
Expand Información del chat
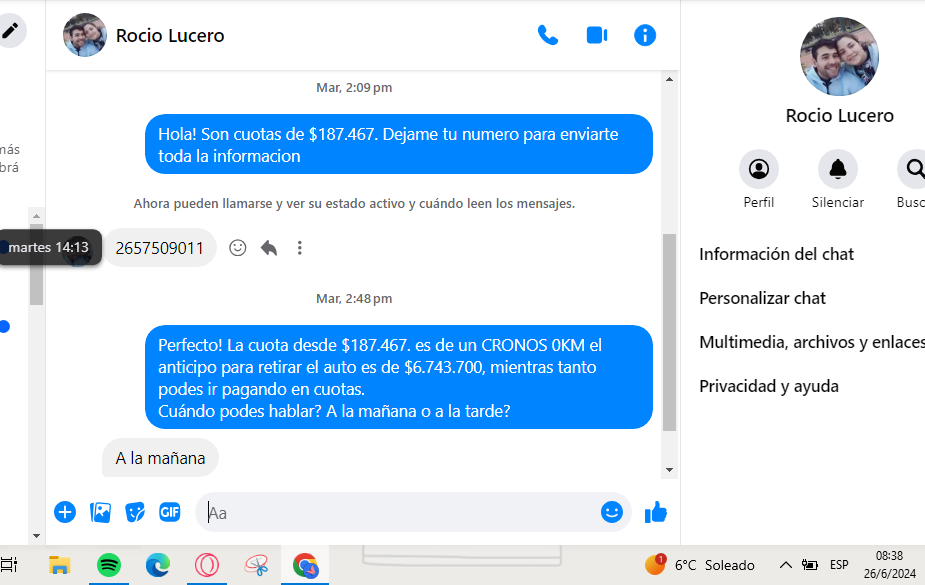click(x=776, y=254)
